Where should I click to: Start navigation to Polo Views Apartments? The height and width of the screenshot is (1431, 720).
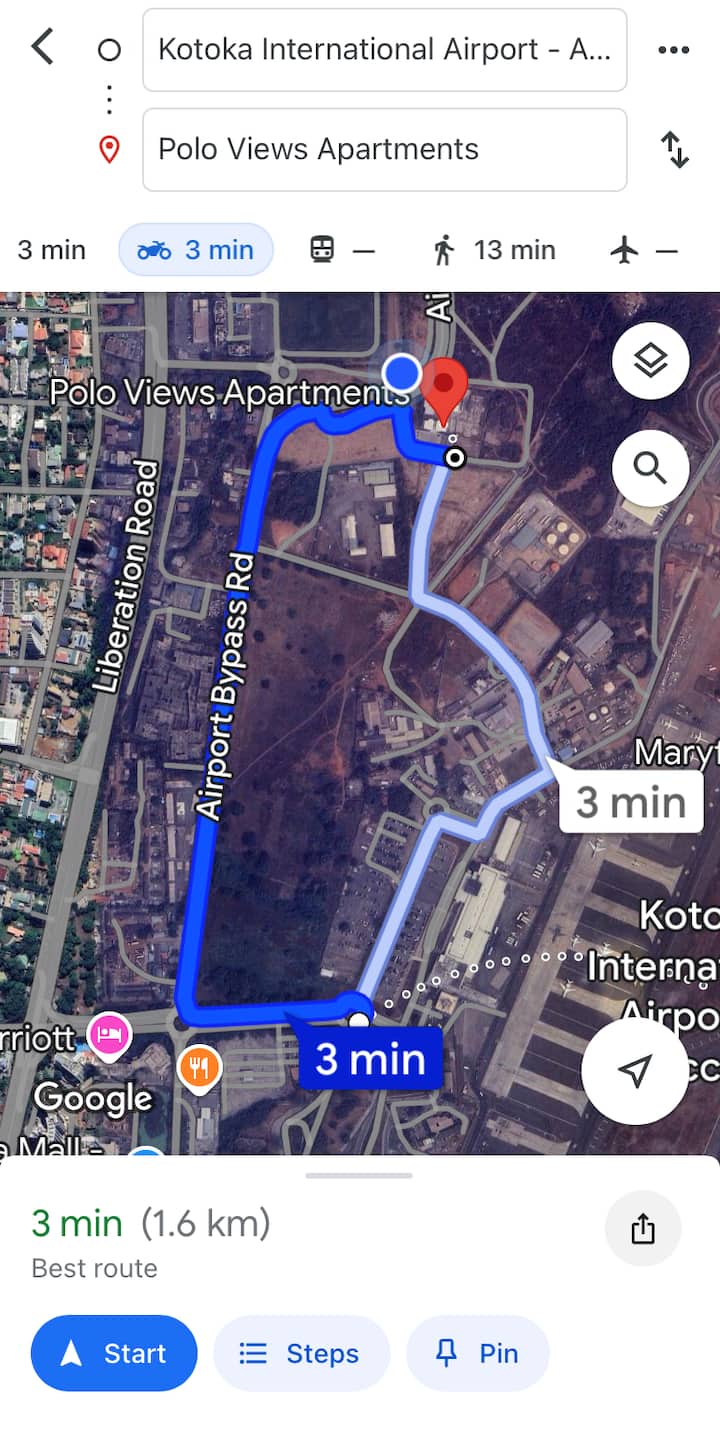point(114,1353)
